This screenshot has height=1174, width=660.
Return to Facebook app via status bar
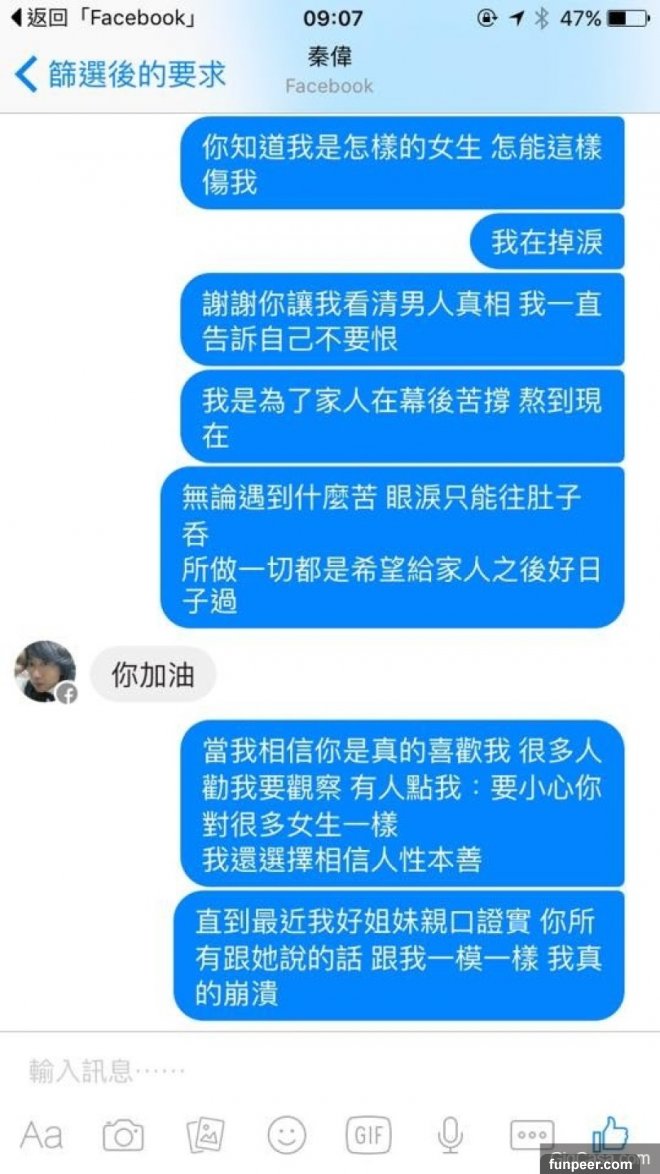[100, 18]
